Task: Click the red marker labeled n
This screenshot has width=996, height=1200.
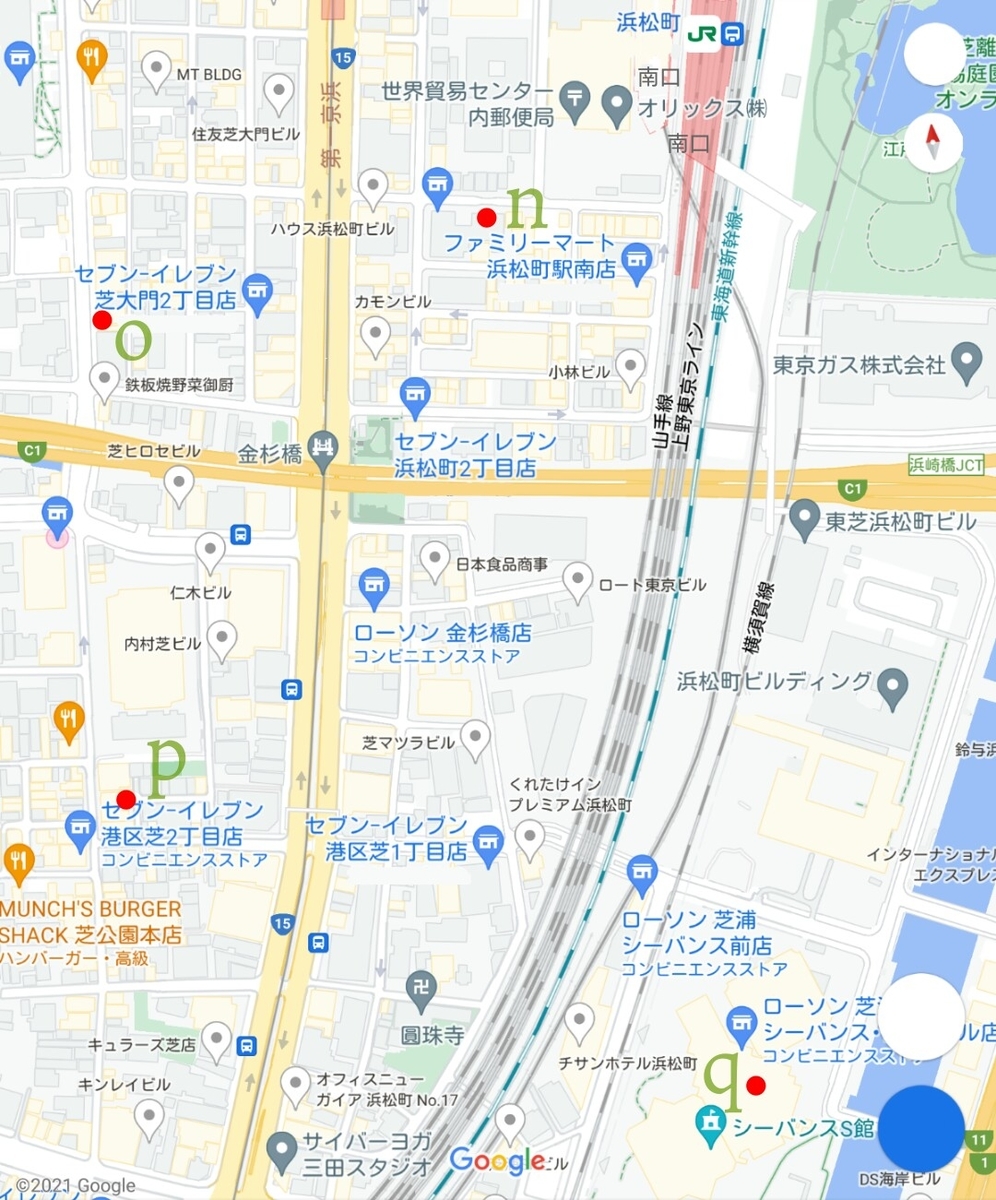Action: pos(487,216)
